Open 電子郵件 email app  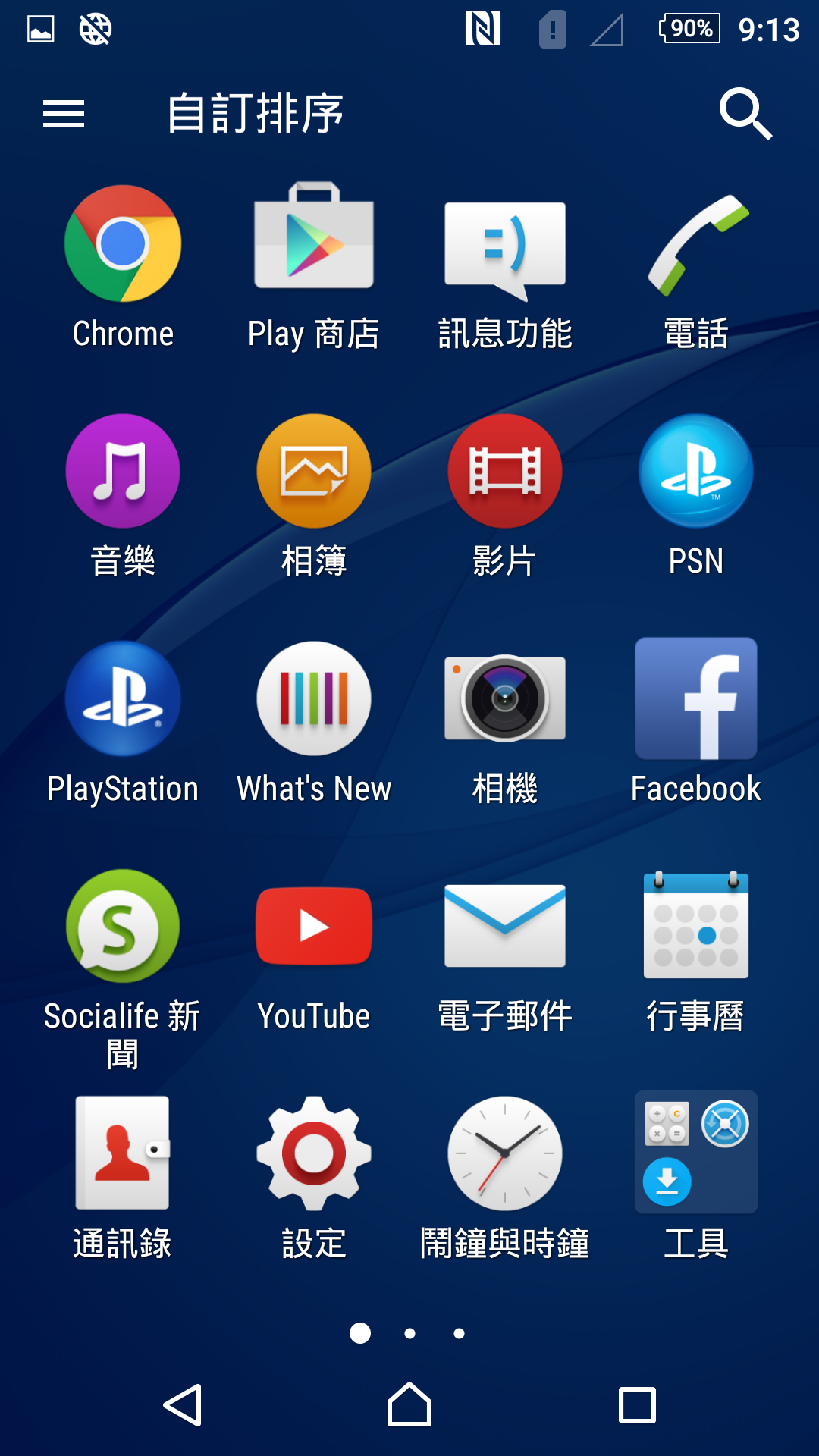point(505,927)
